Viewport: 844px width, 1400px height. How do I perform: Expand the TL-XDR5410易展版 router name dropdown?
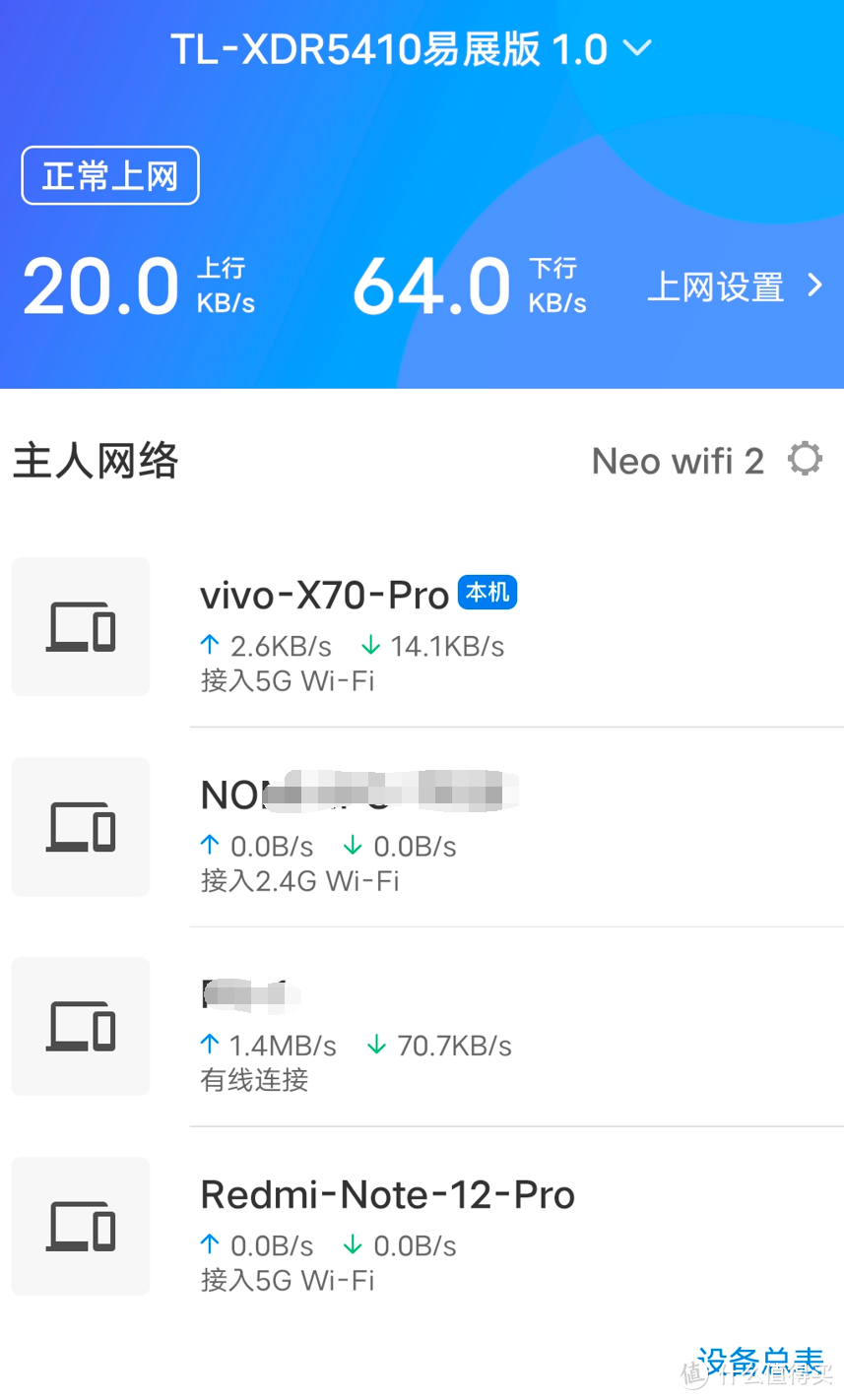pyautogui.click(x=636, y=46)
